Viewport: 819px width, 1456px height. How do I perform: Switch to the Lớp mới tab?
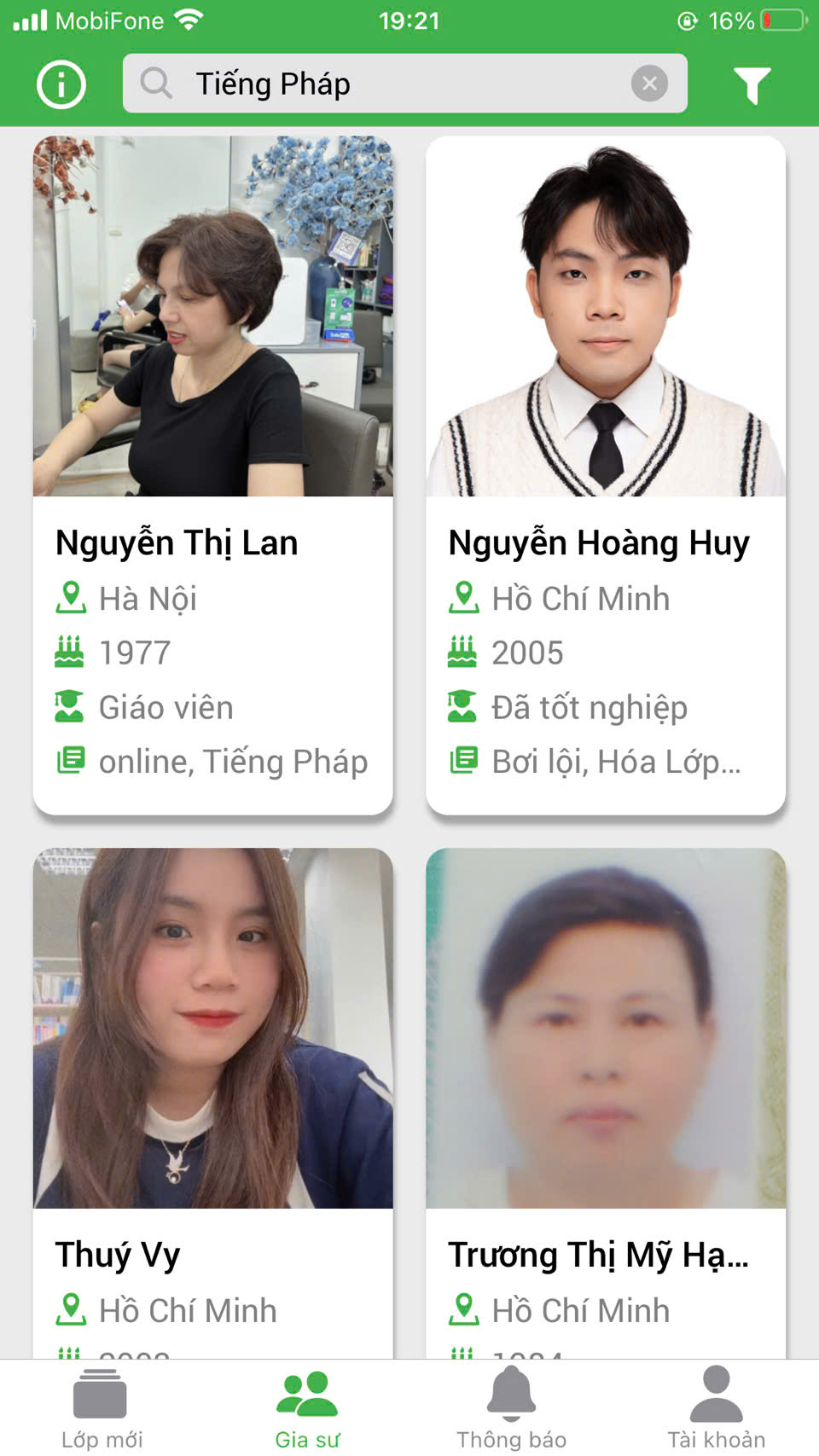click(x=102, y=1407)
